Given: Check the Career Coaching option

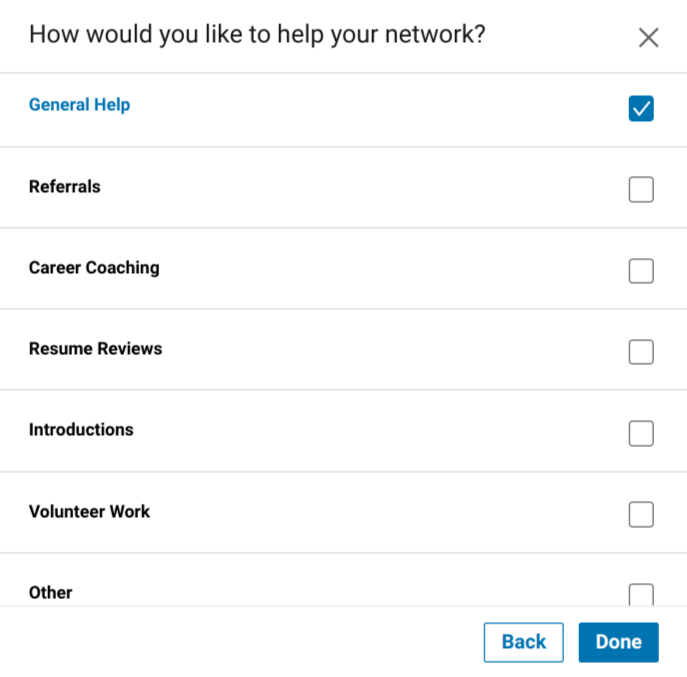Looking at the screenshot, I should pyautogui.click(x=641, y=271).
